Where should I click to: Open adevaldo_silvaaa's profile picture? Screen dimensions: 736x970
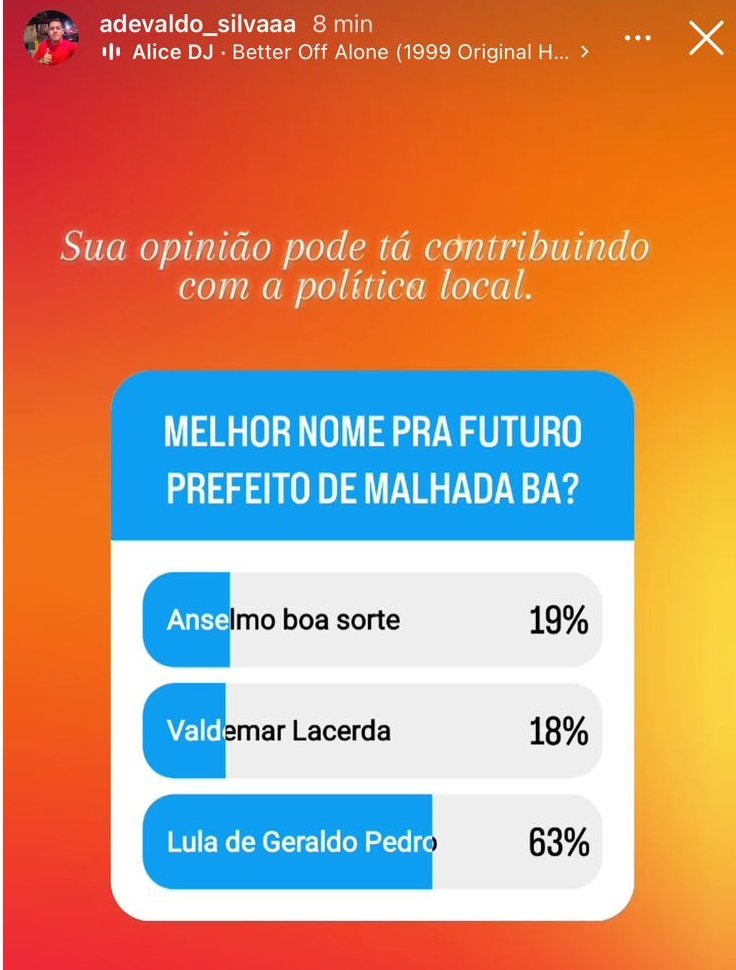pyautogui.click(x=51, y=38)
